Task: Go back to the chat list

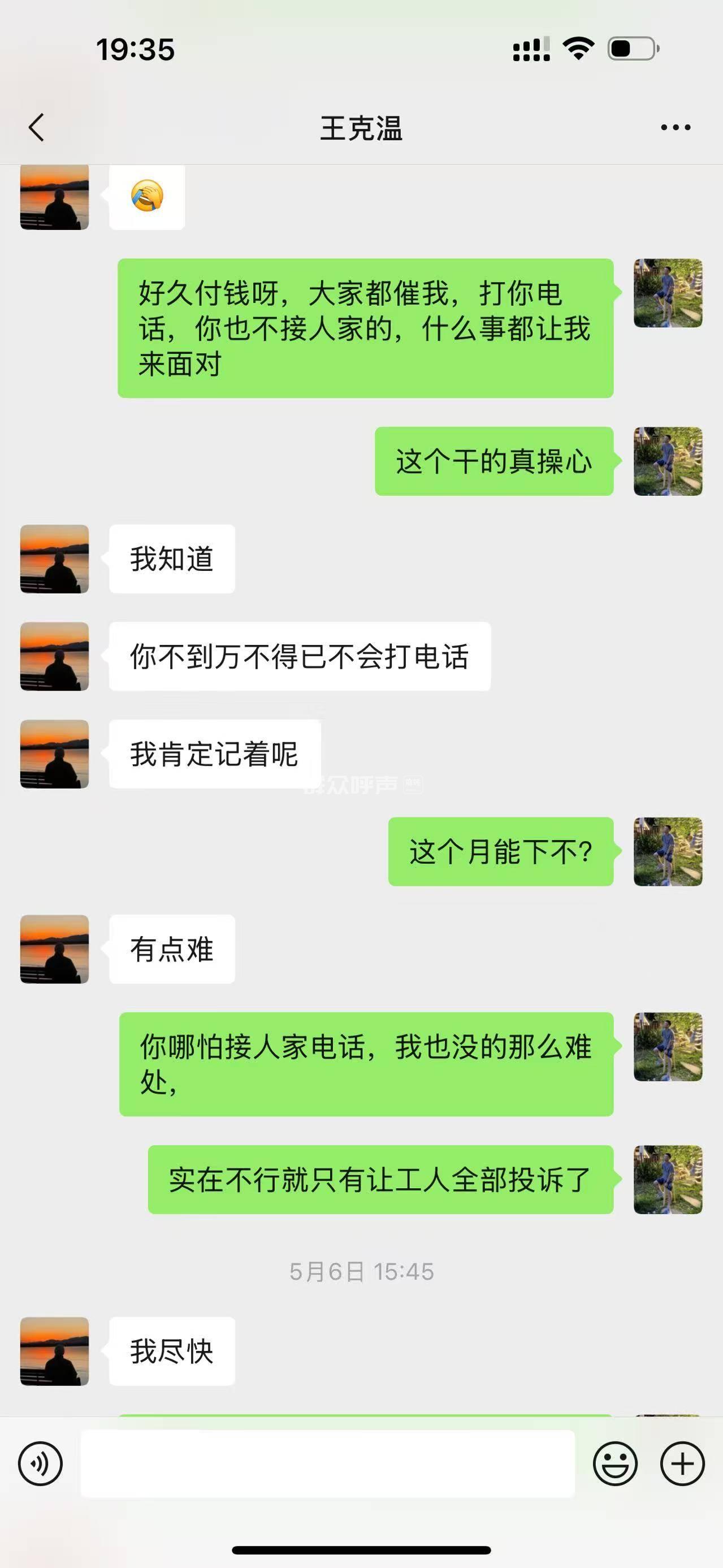Action: click(x=37, y=127)
